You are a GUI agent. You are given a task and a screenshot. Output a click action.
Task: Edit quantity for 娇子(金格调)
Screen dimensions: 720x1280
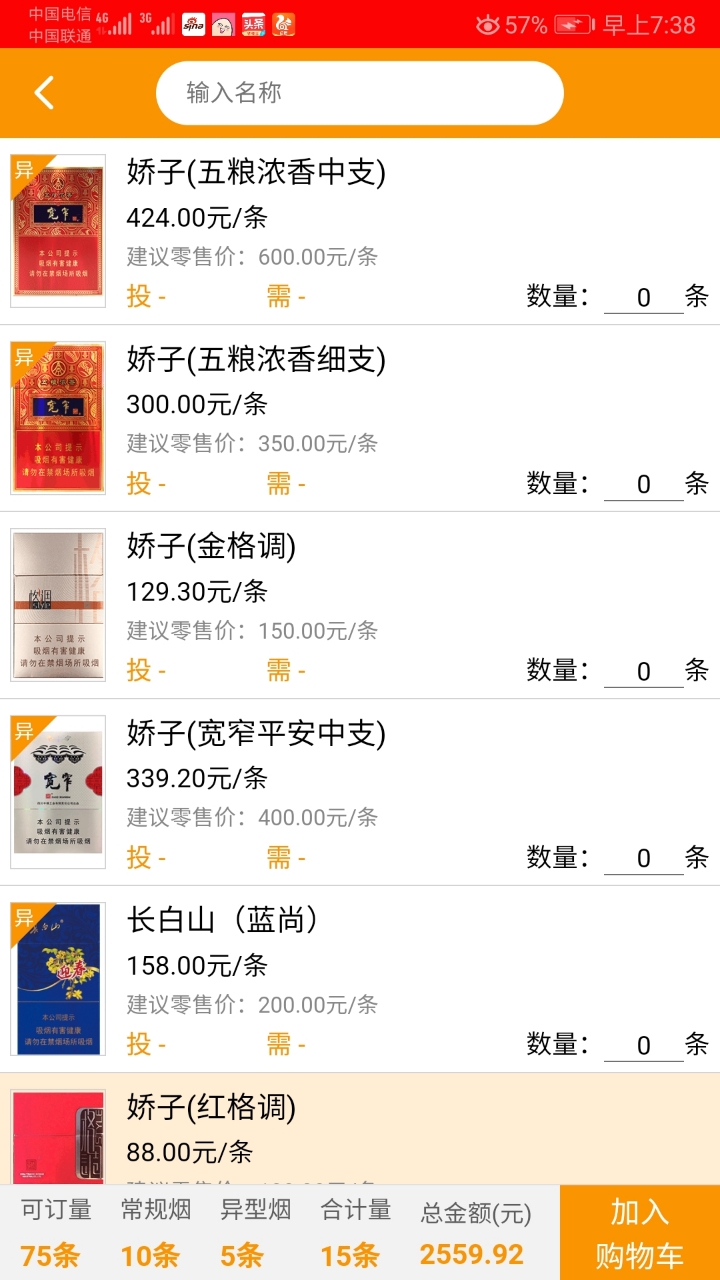coord(643,671)
